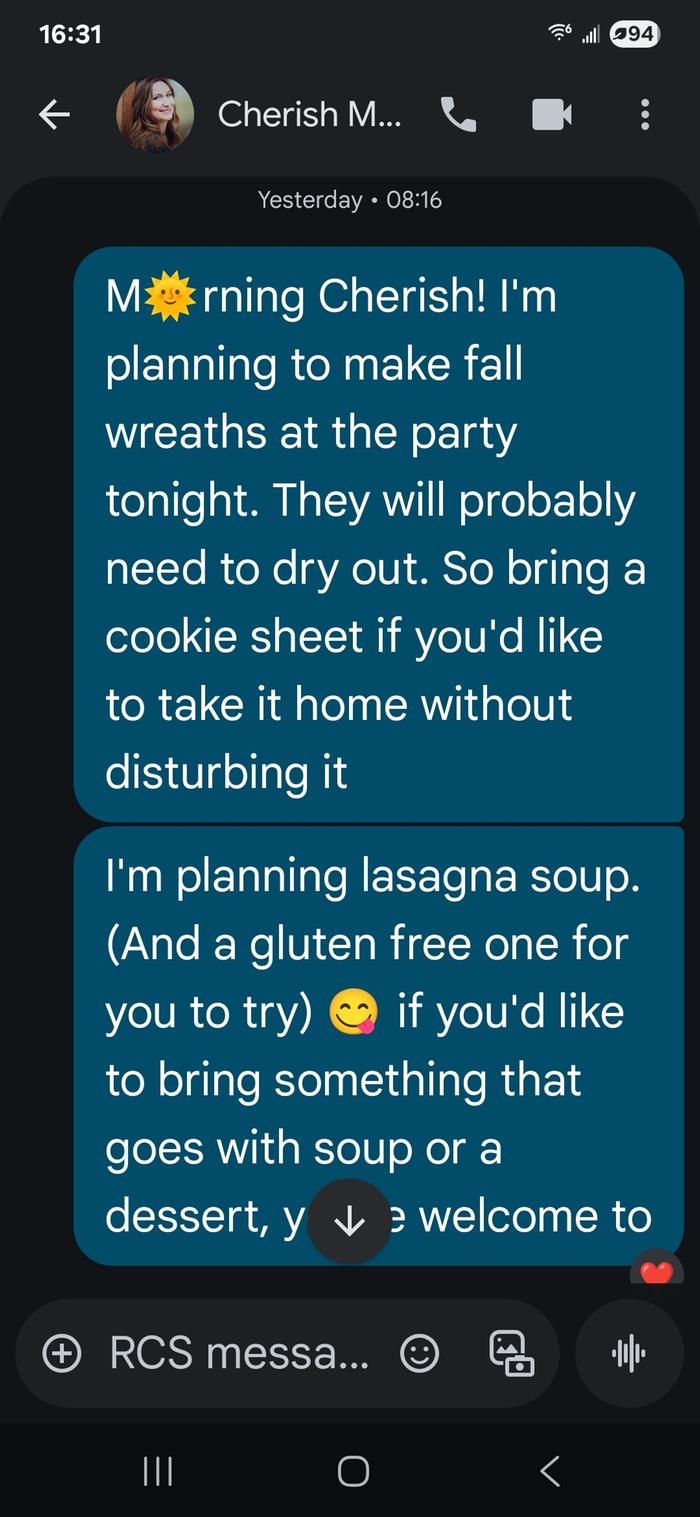Image resolution: width=700 pixels, height=1517 pixels.
Task: Tap the heart reaction on the message
Action: [x=657, y=1272]
